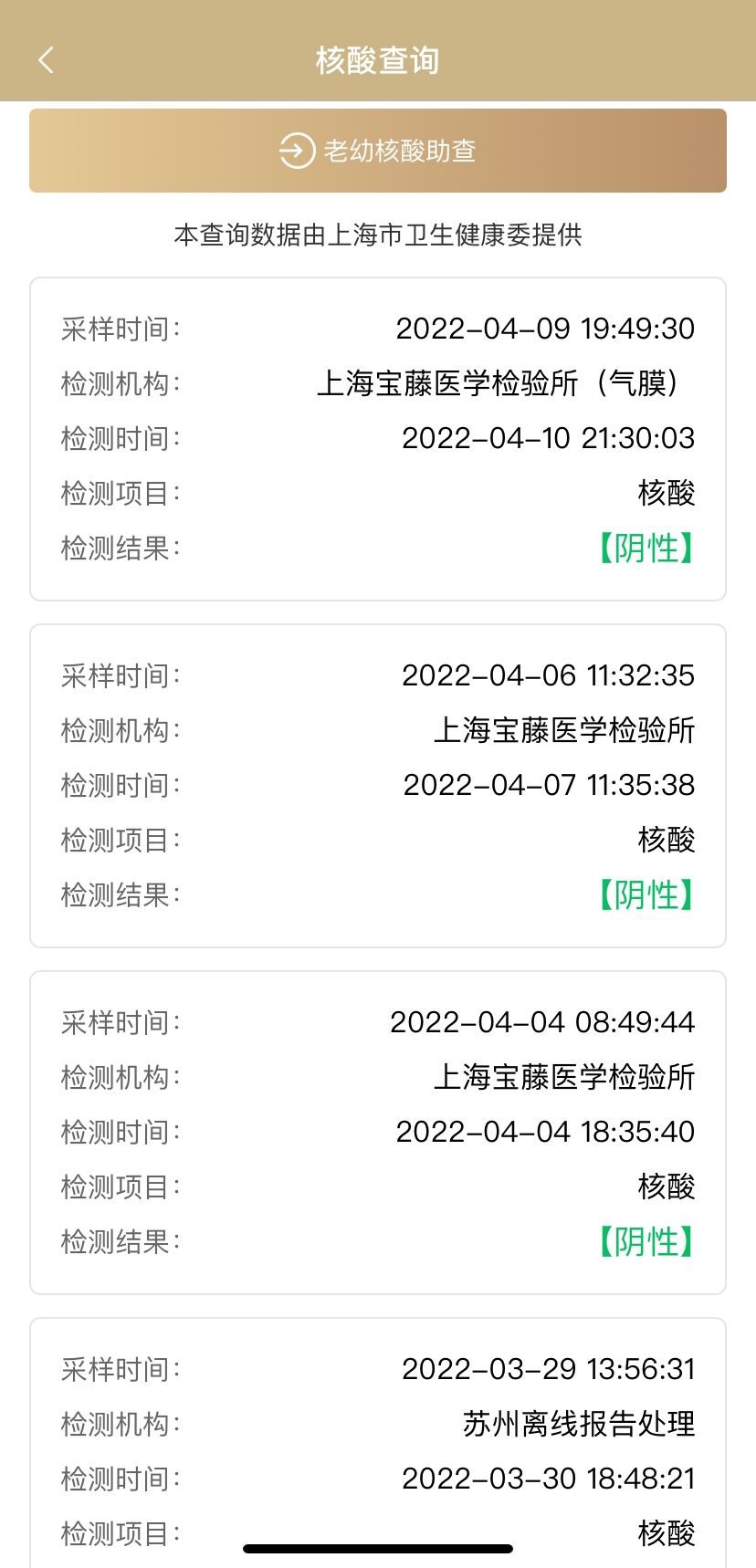Open 老幼核酸助查 assistance lookup
The image size is (756, 1568).
[x=378, y=151]
